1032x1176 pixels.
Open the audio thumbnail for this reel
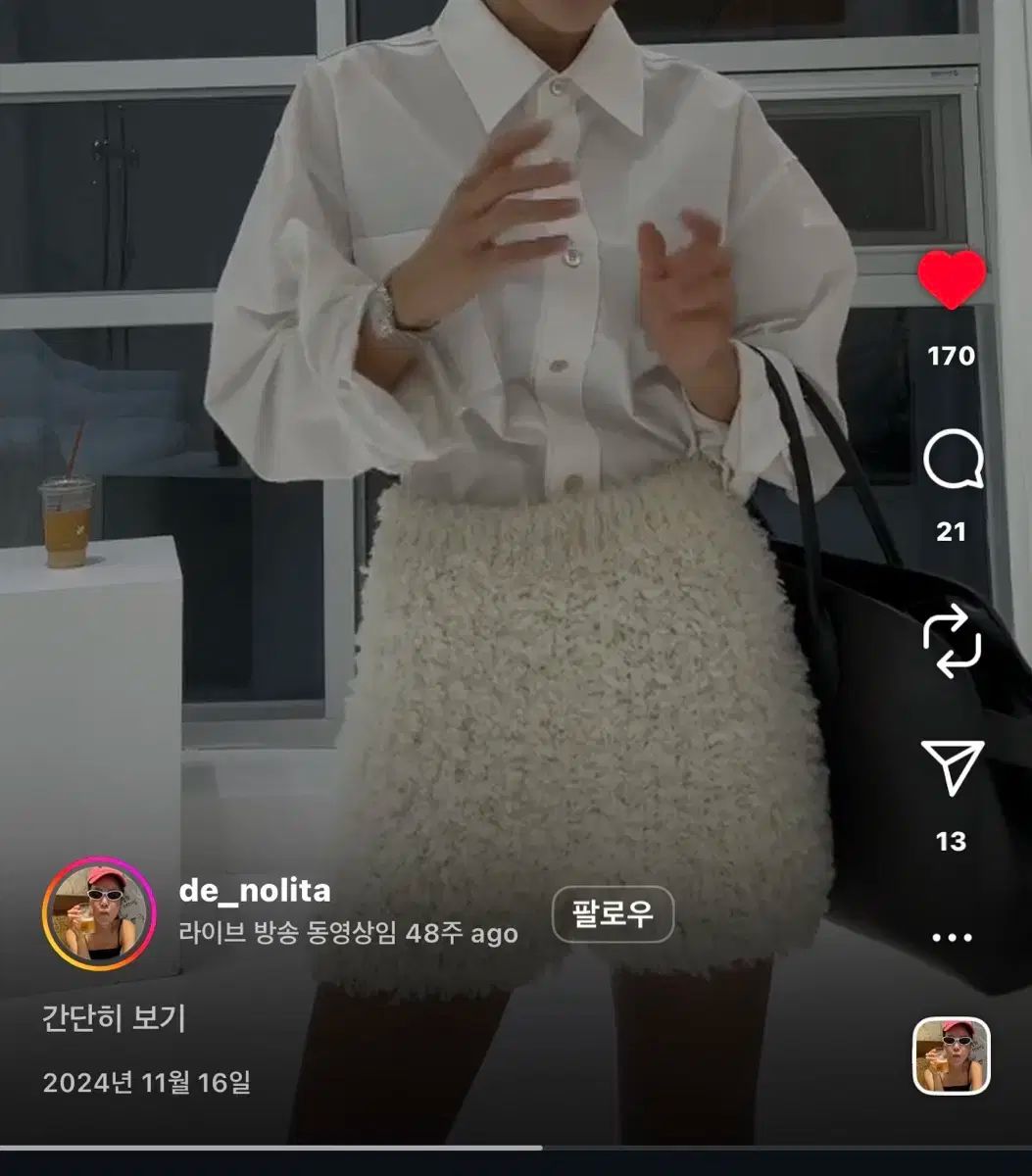[x=951, y=1055]
